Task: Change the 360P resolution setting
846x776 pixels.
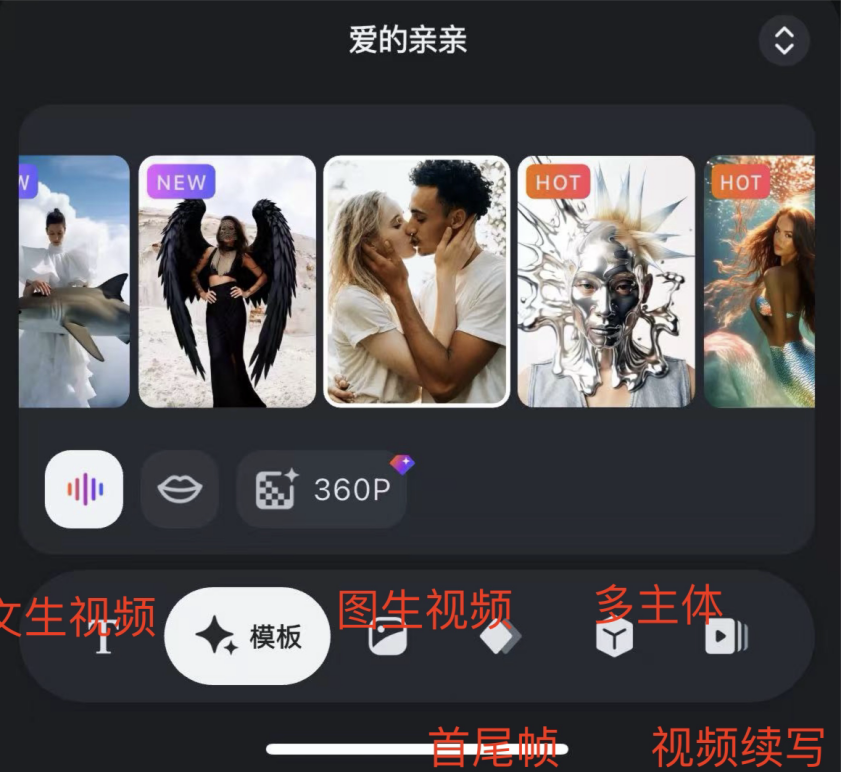Action: pyautogui.click(x=322, y=489)
